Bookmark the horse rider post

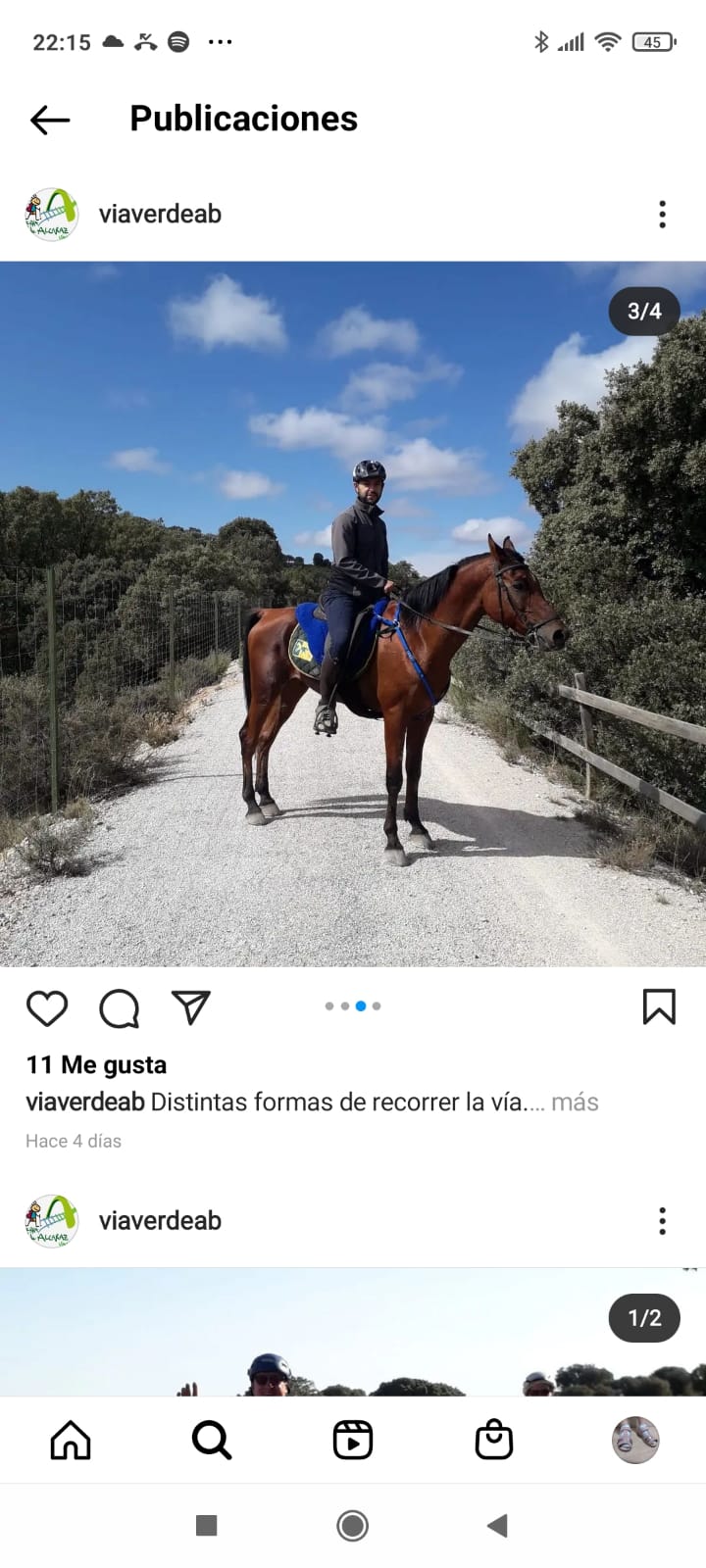click(x=659, y=1006)
